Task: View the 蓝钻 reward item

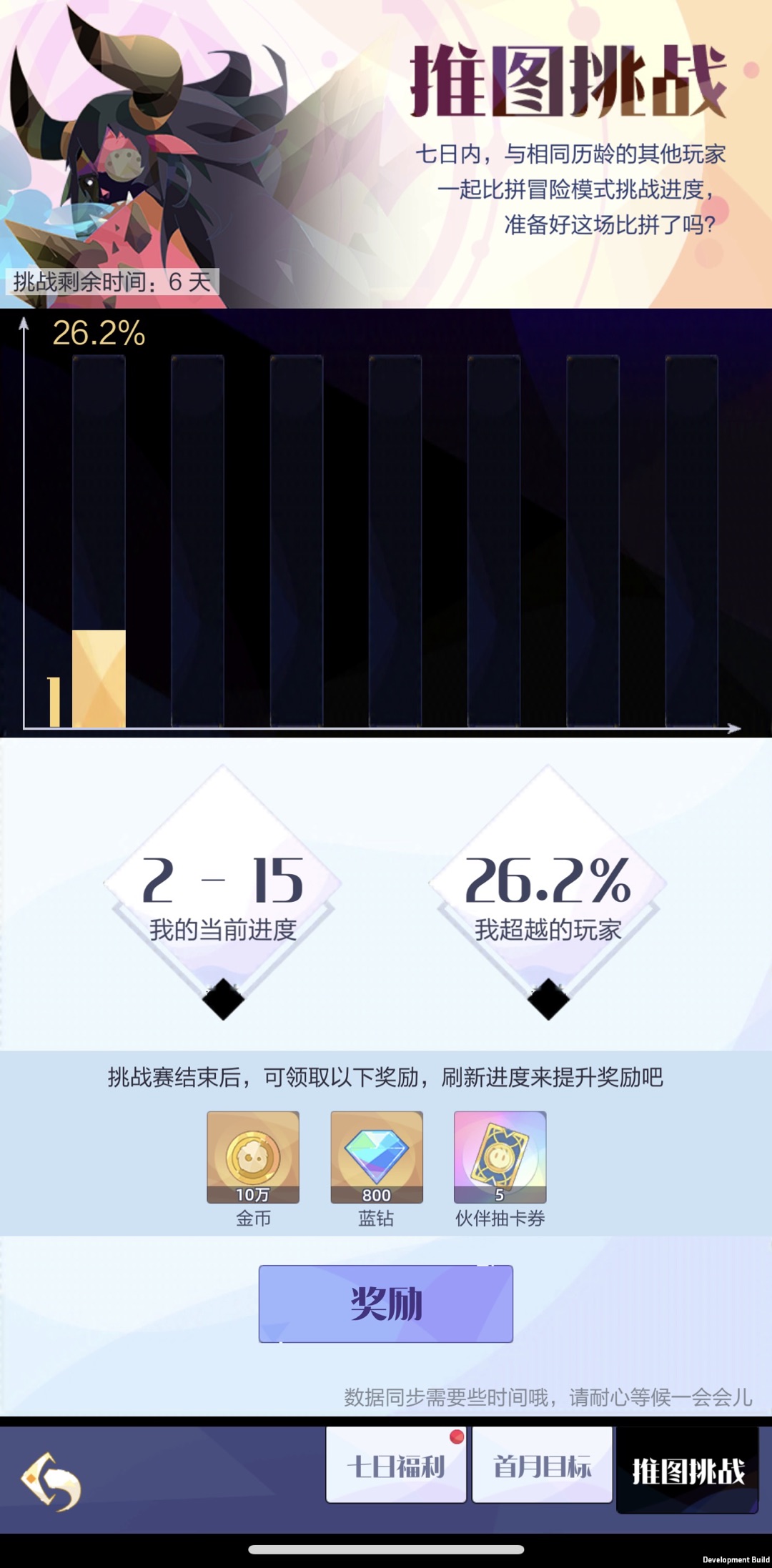Action: click(x=377, y=1157)
